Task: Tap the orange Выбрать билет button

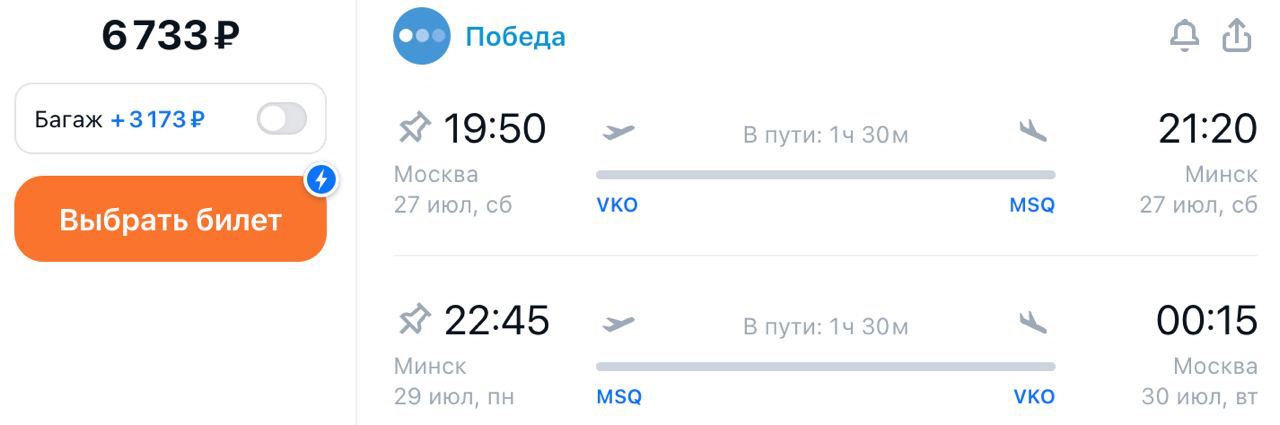Action: pos(170,219)
